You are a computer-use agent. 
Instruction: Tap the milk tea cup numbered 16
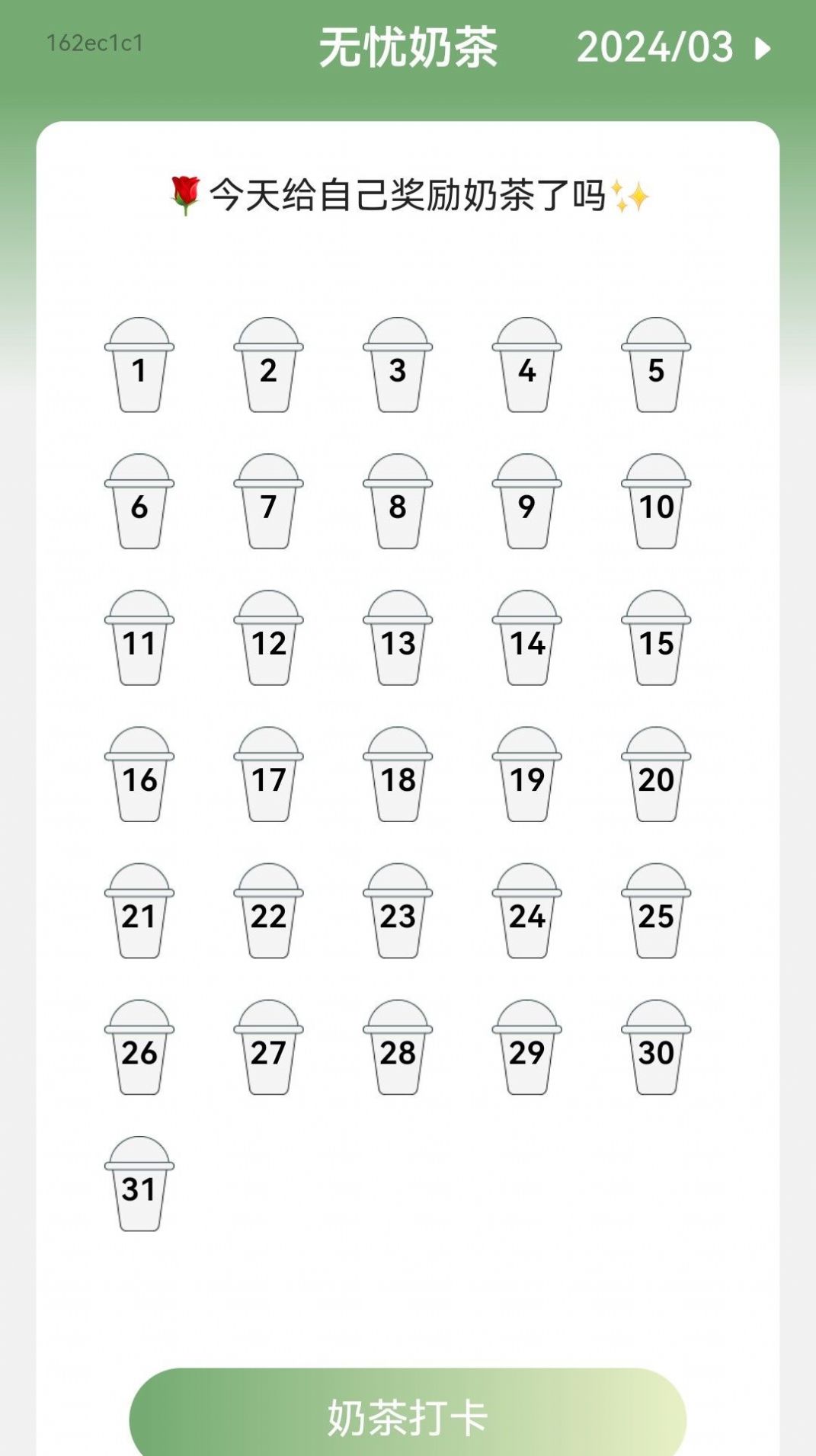pyautogui.click(x=139, y=775)
